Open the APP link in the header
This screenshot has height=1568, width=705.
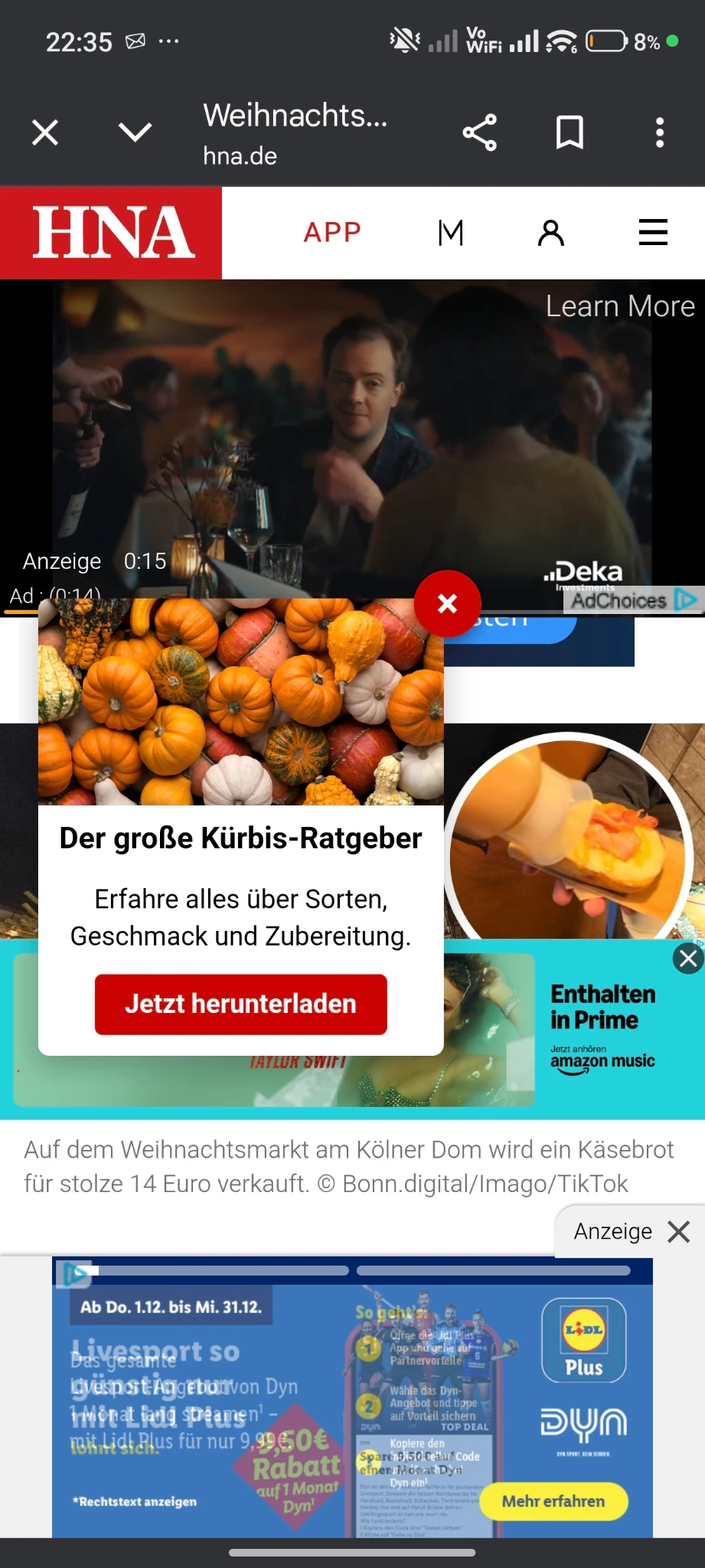(x=331, y=233)
